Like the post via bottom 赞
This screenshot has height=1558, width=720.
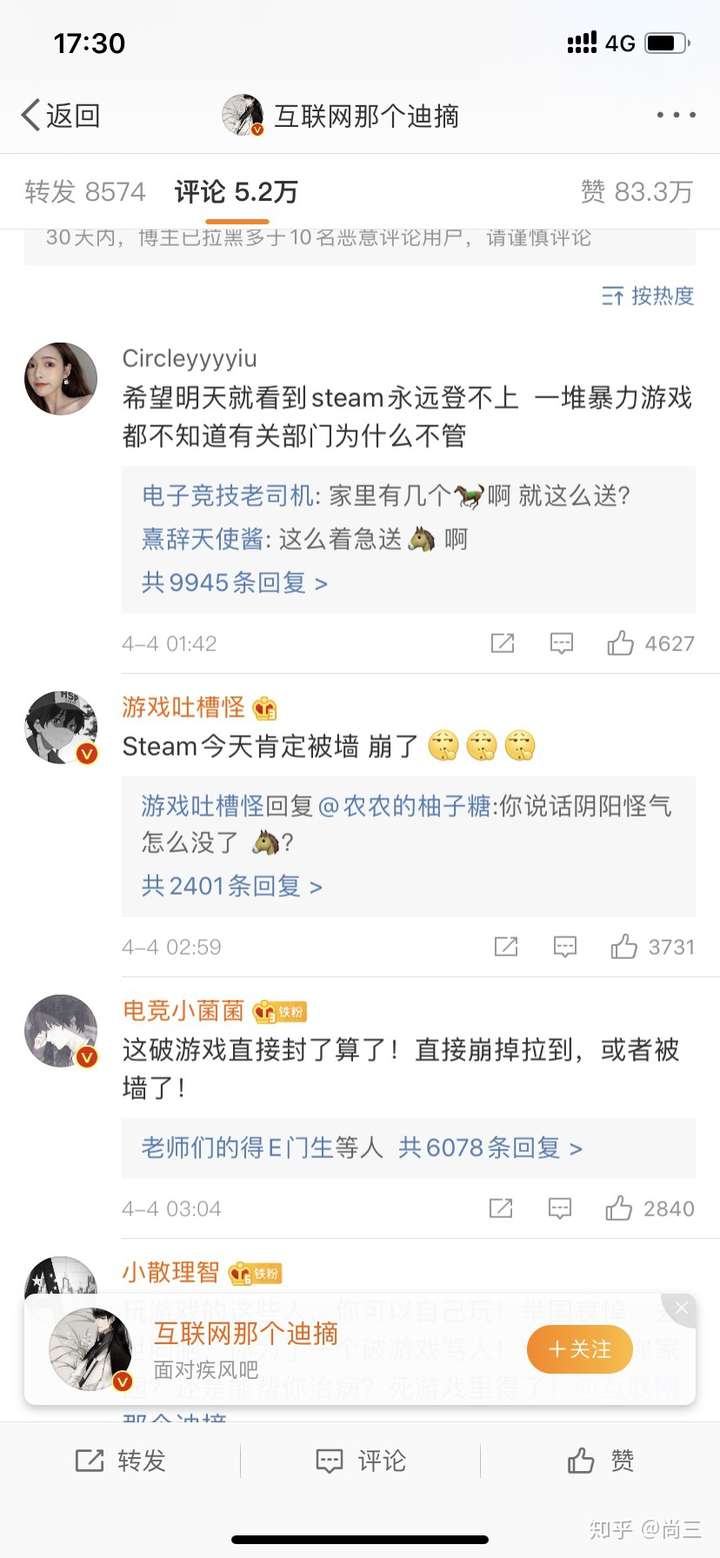click(x=600, y=1461)
